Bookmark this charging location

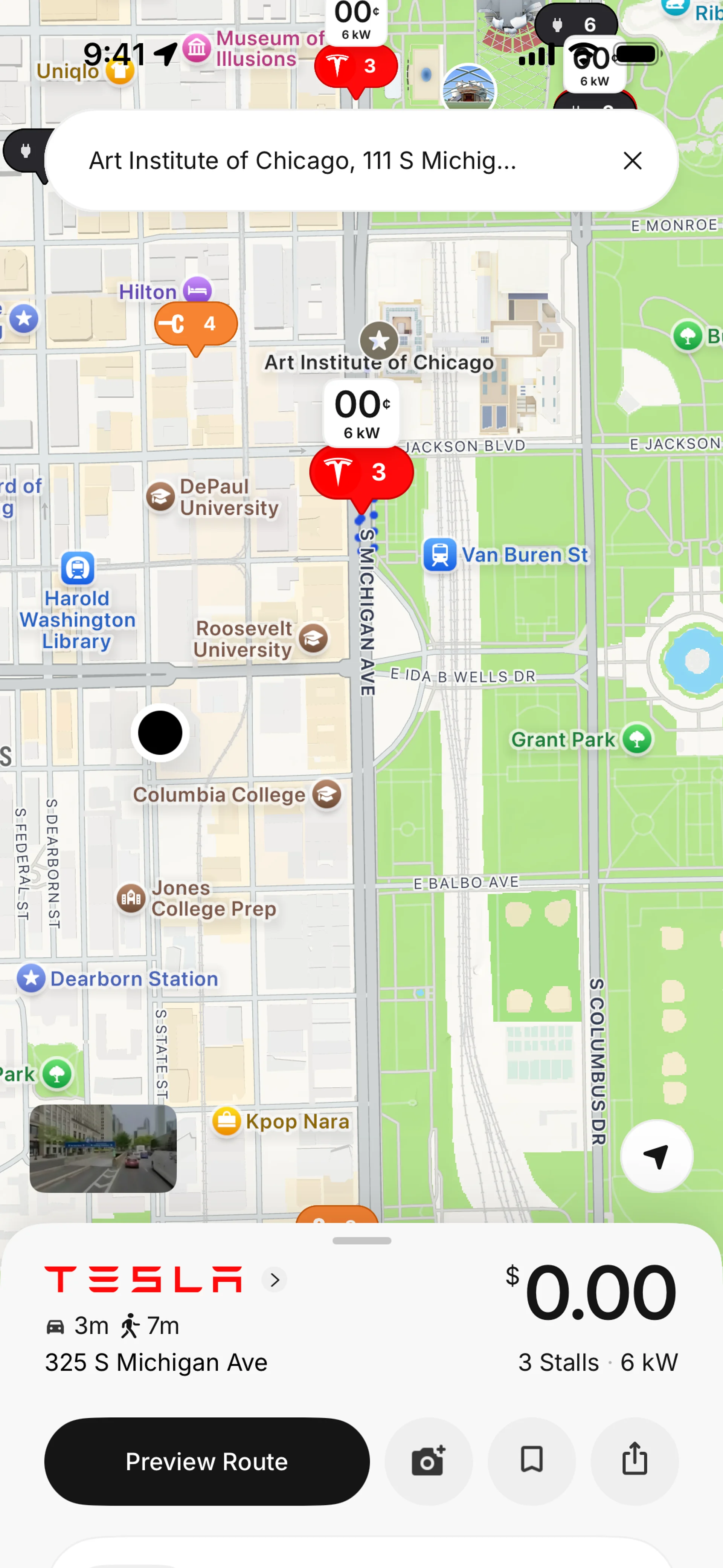click(531, 1461)
